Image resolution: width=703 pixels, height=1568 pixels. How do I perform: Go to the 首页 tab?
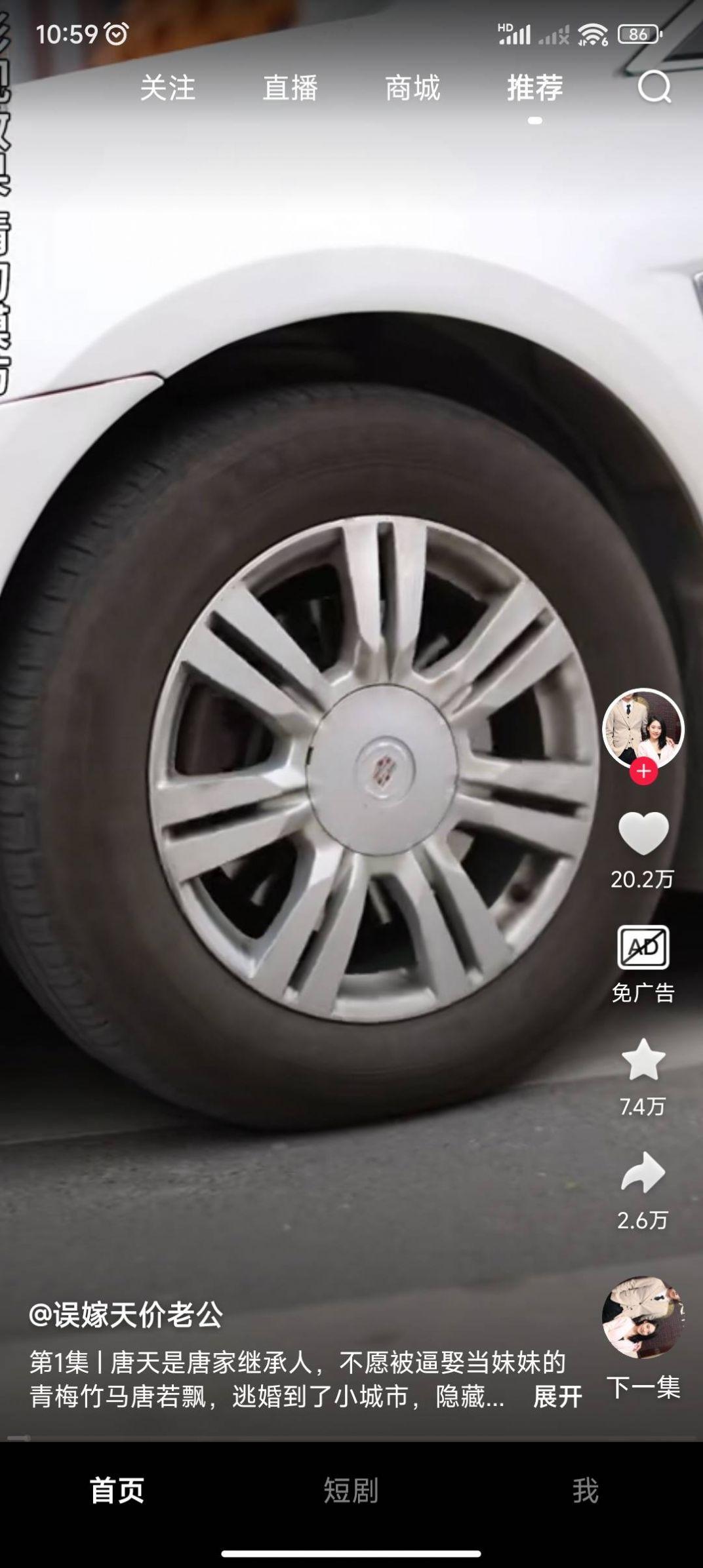point(117,1491)
